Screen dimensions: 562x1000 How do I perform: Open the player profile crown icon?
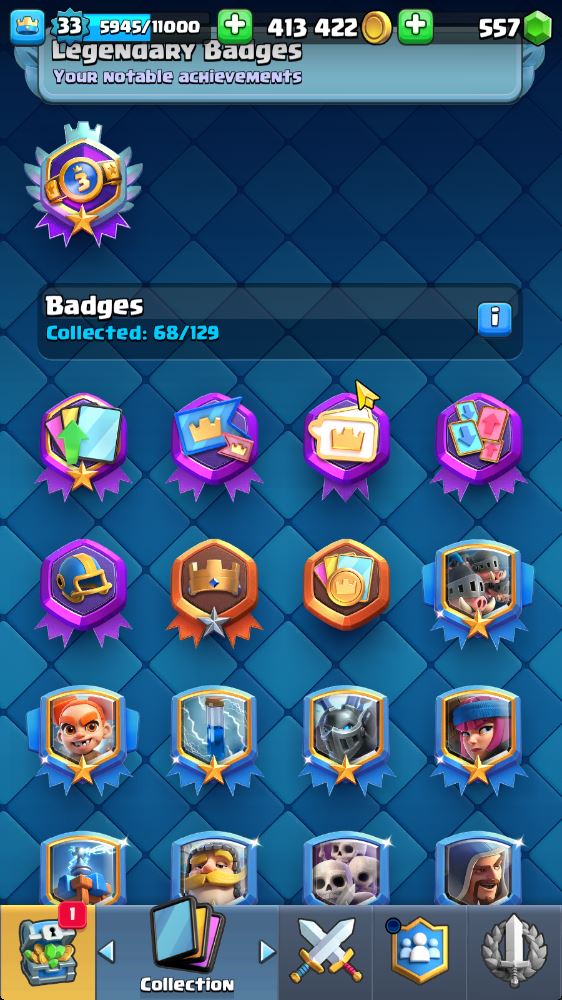(x=27, y=27)
